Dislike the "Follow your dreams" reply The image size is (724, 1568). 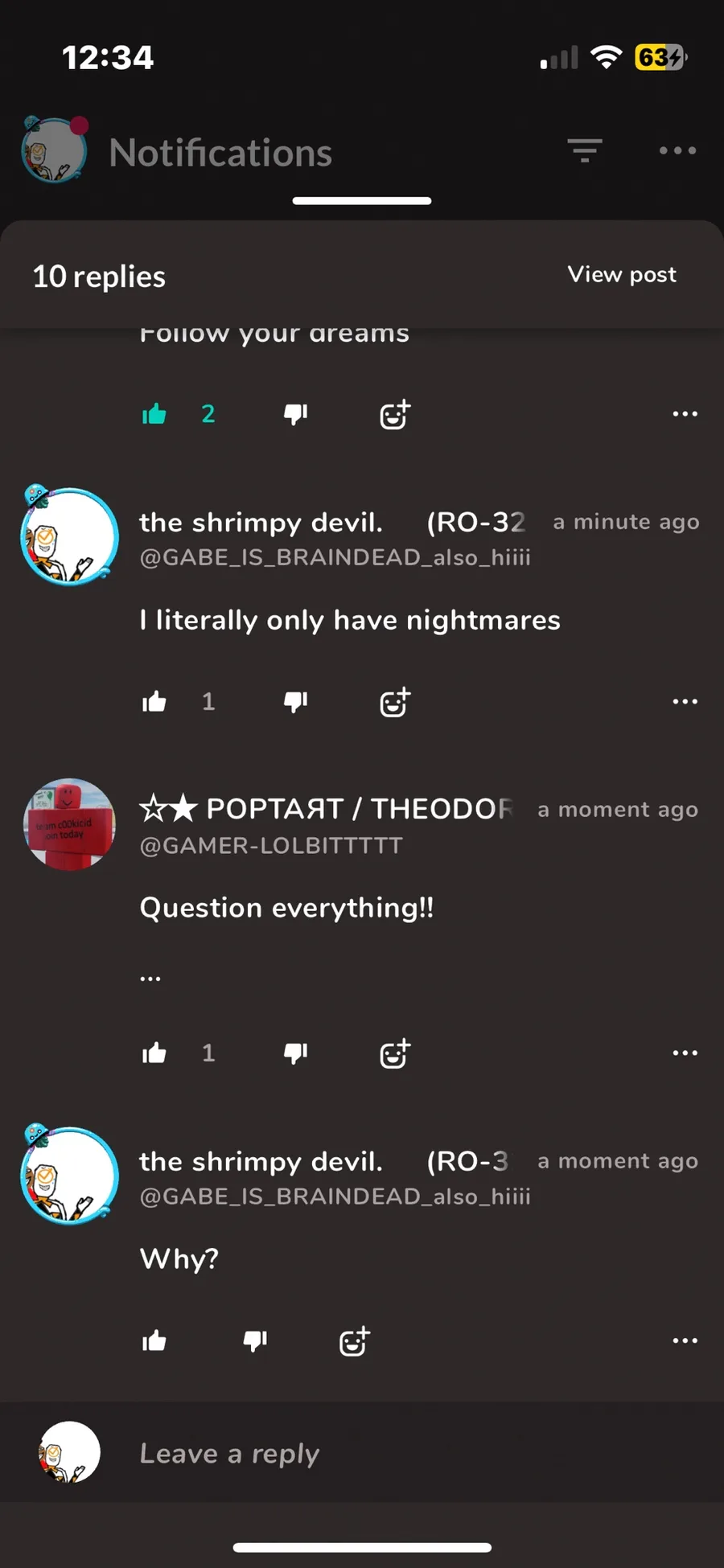pos(296,414)
